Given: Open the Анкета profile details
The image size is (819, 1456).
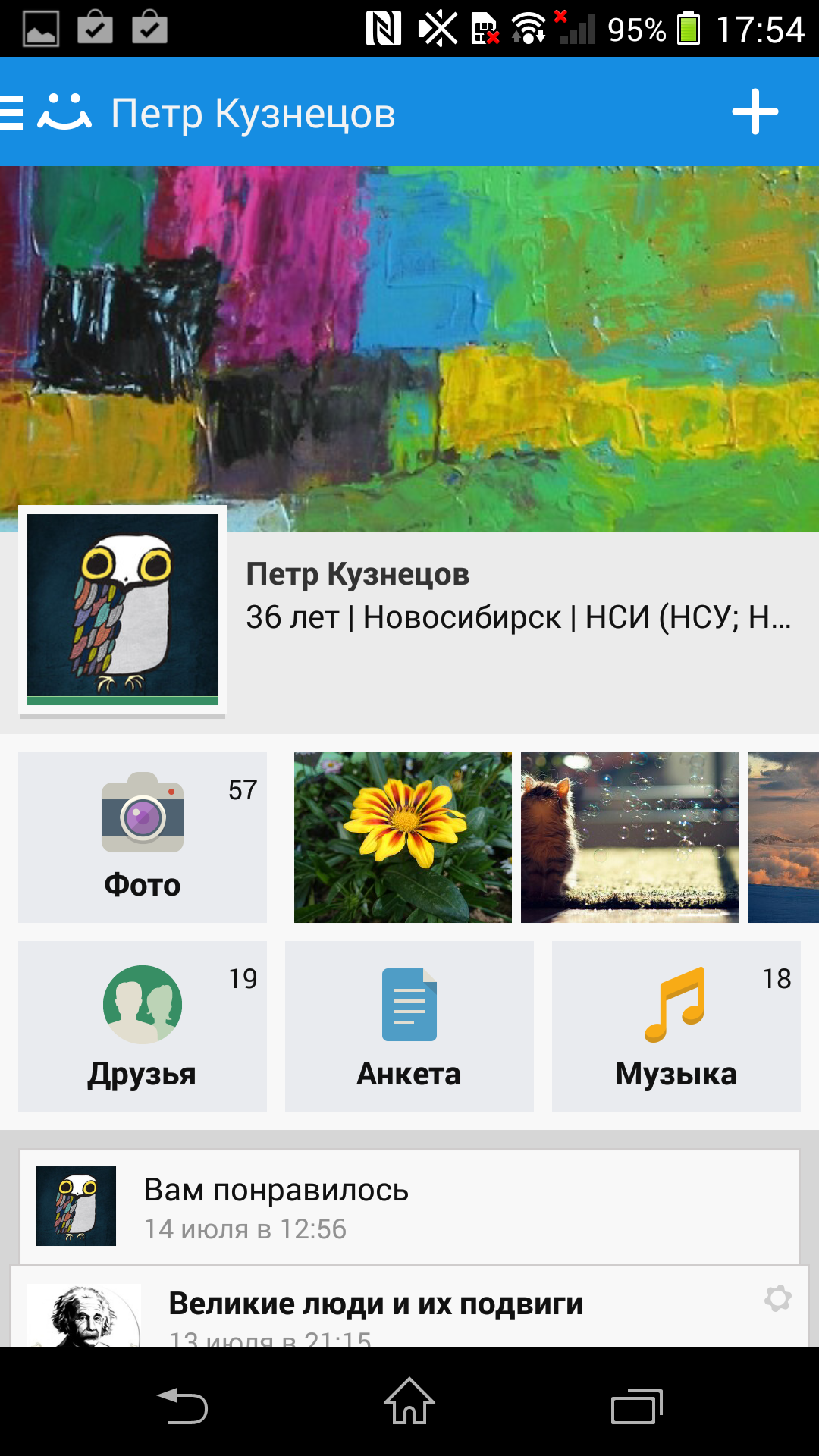Looking at the screenshot, I should 409,1026.
